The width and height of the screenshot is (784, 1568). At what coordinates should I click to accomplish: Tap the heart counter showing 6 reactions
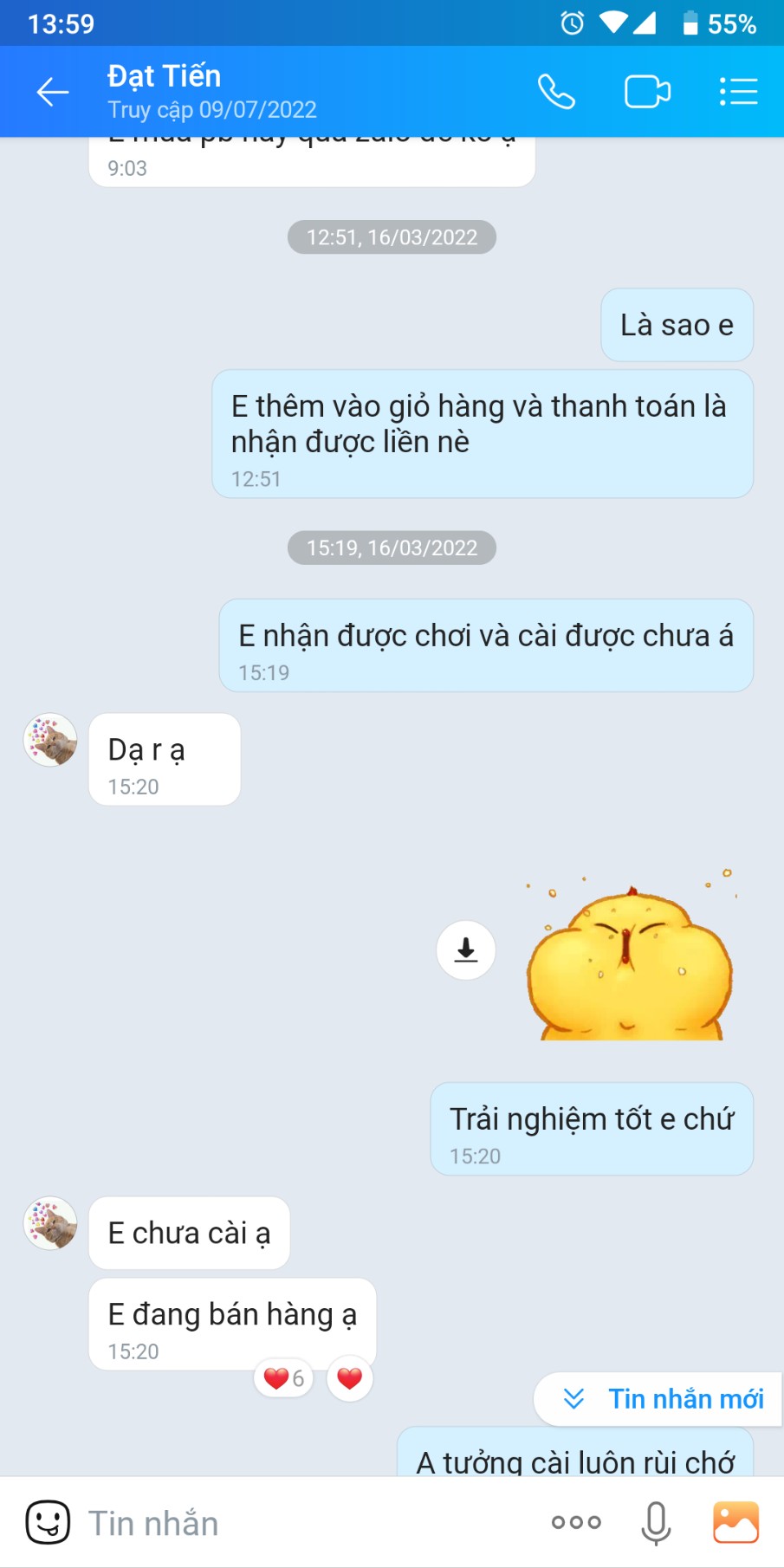(x=282, y=1377)
